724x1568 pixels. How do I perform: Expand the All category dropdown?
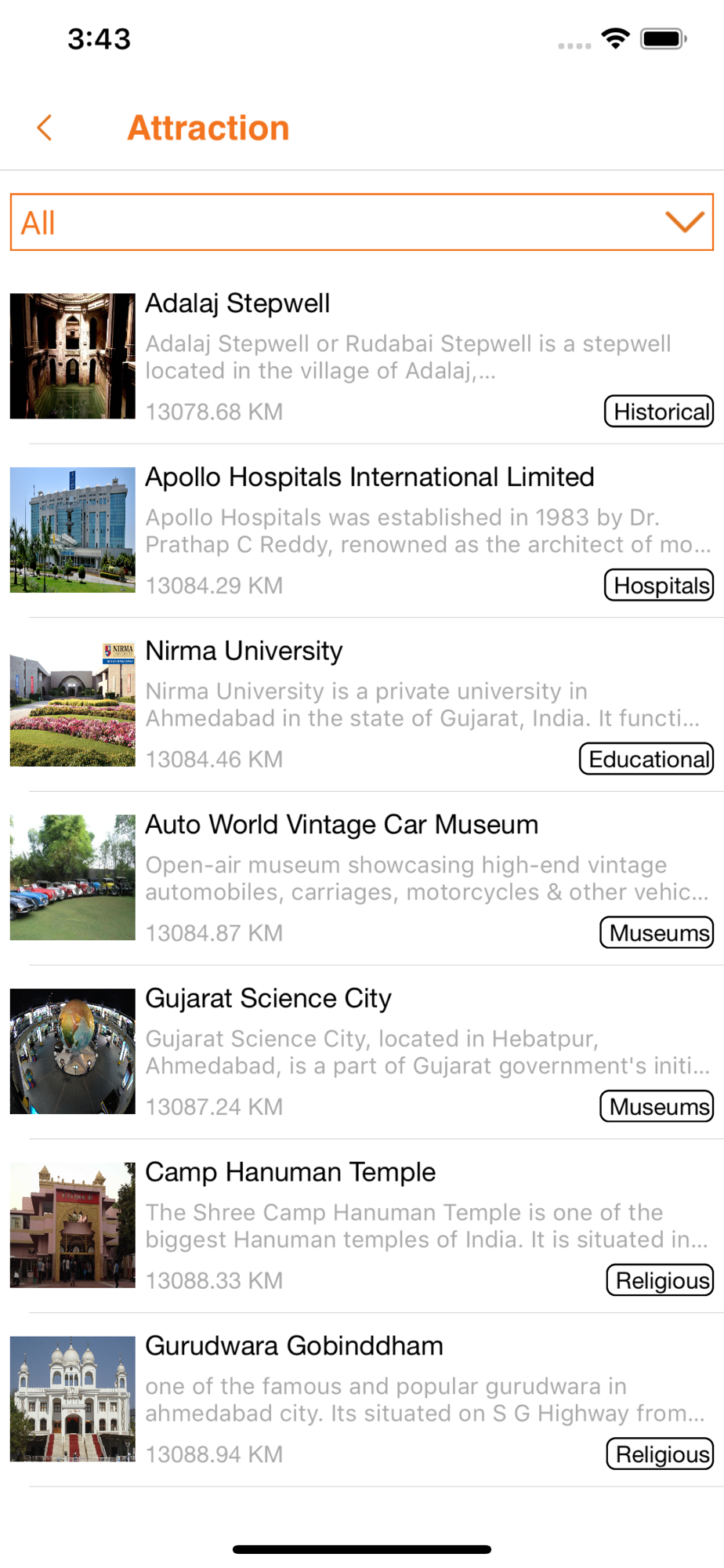coord(362,223)
